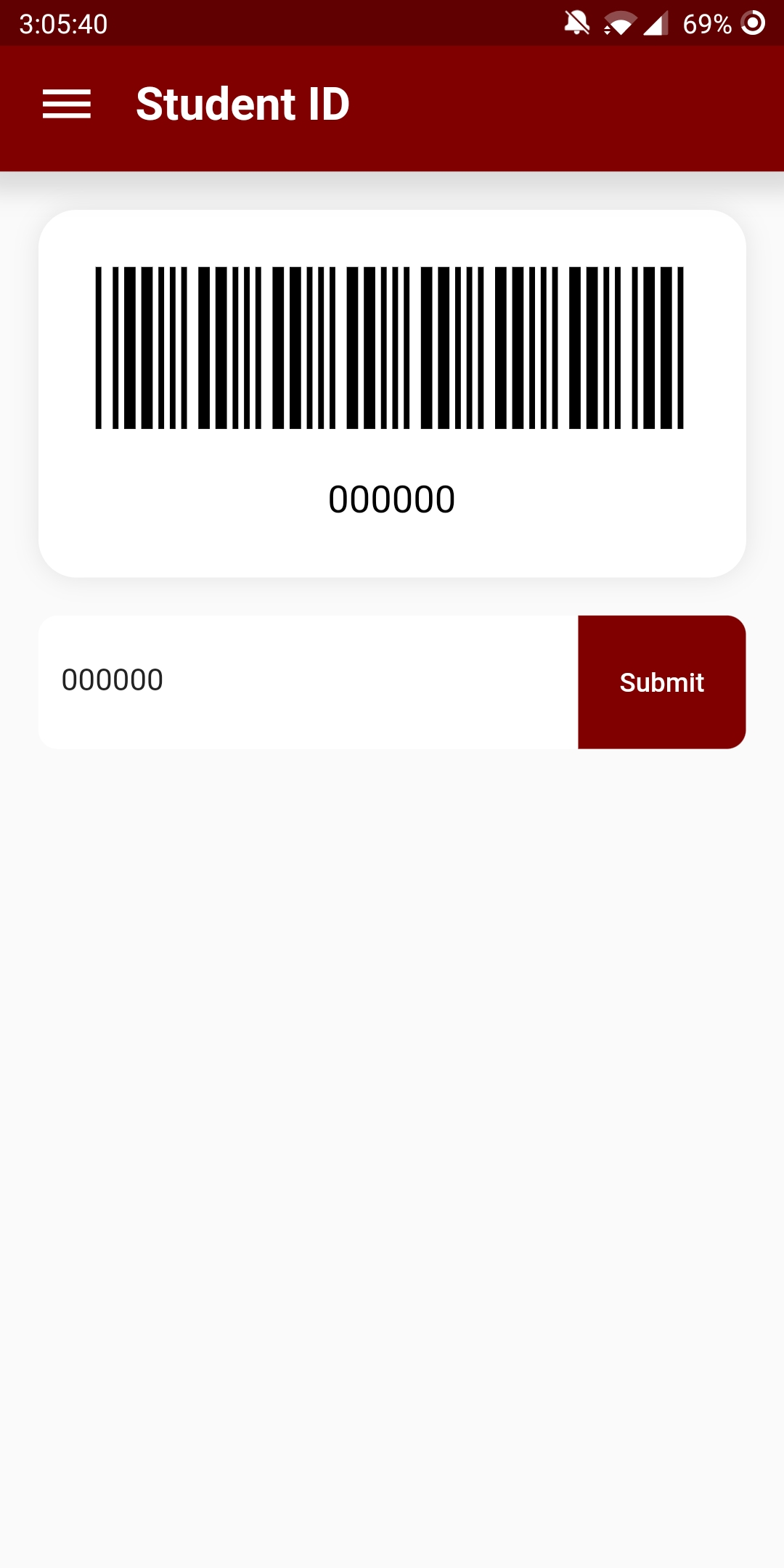784x1568 pixels.
Task: Tap the student ID number input field
Action: click(309, 682)
